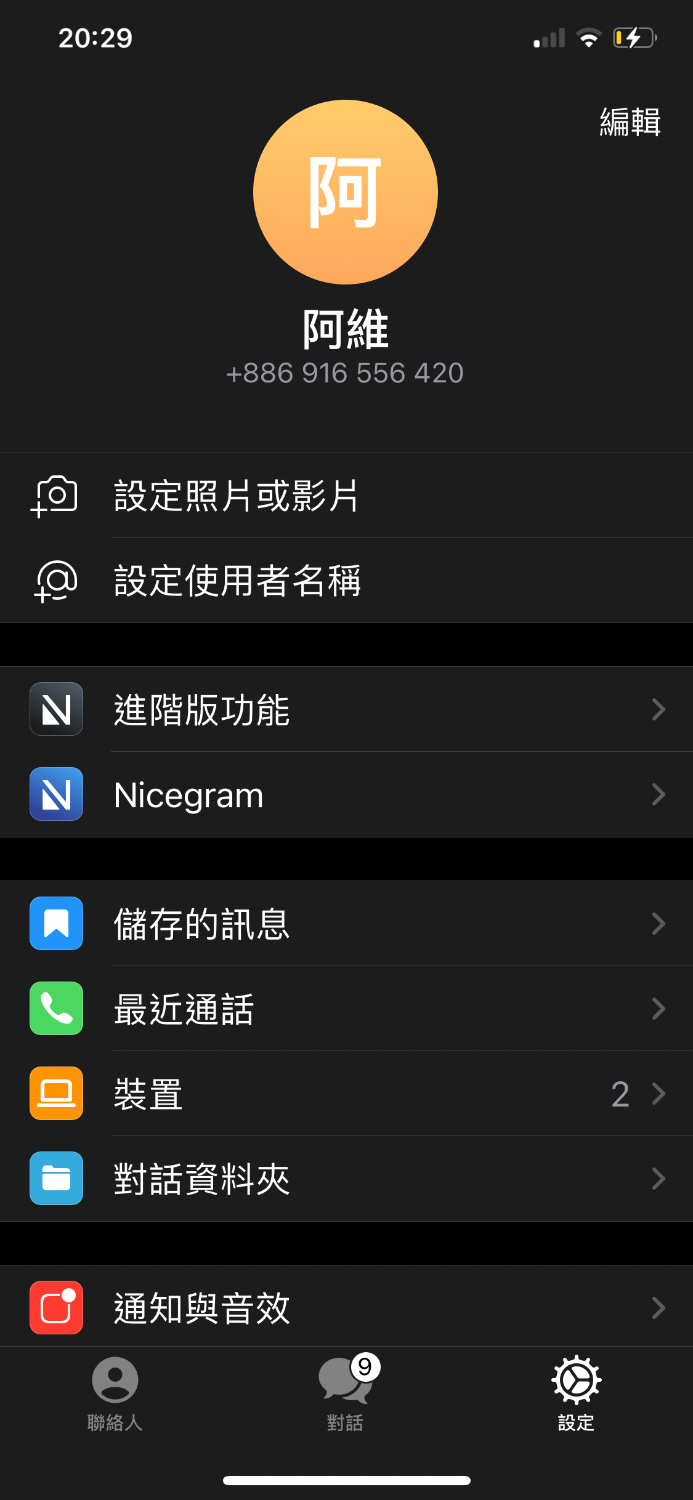
Task: Select the 設定 settings tab
Action: tap(577, 1394)
